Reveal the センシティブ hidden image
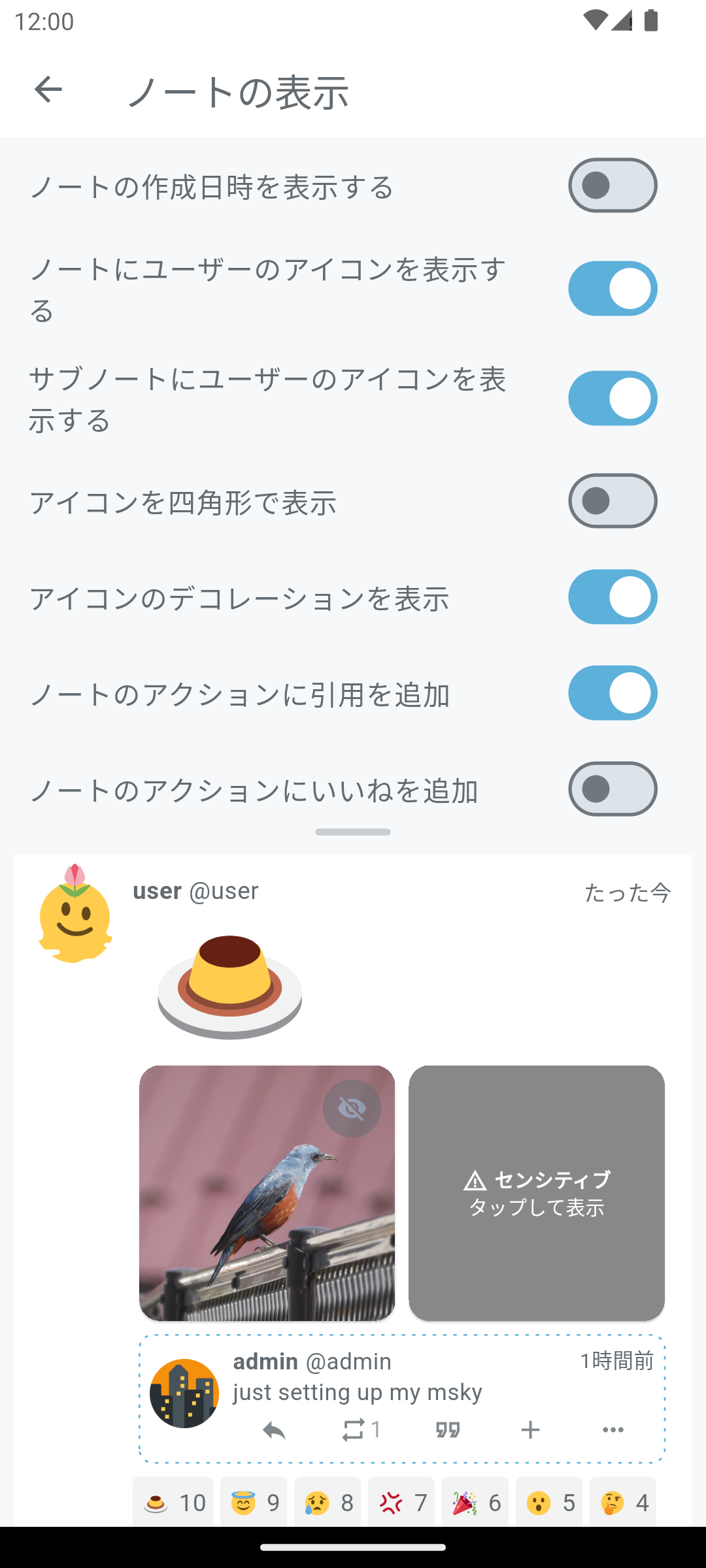This screenshot has height=1568, width=706. point(536,1193)
